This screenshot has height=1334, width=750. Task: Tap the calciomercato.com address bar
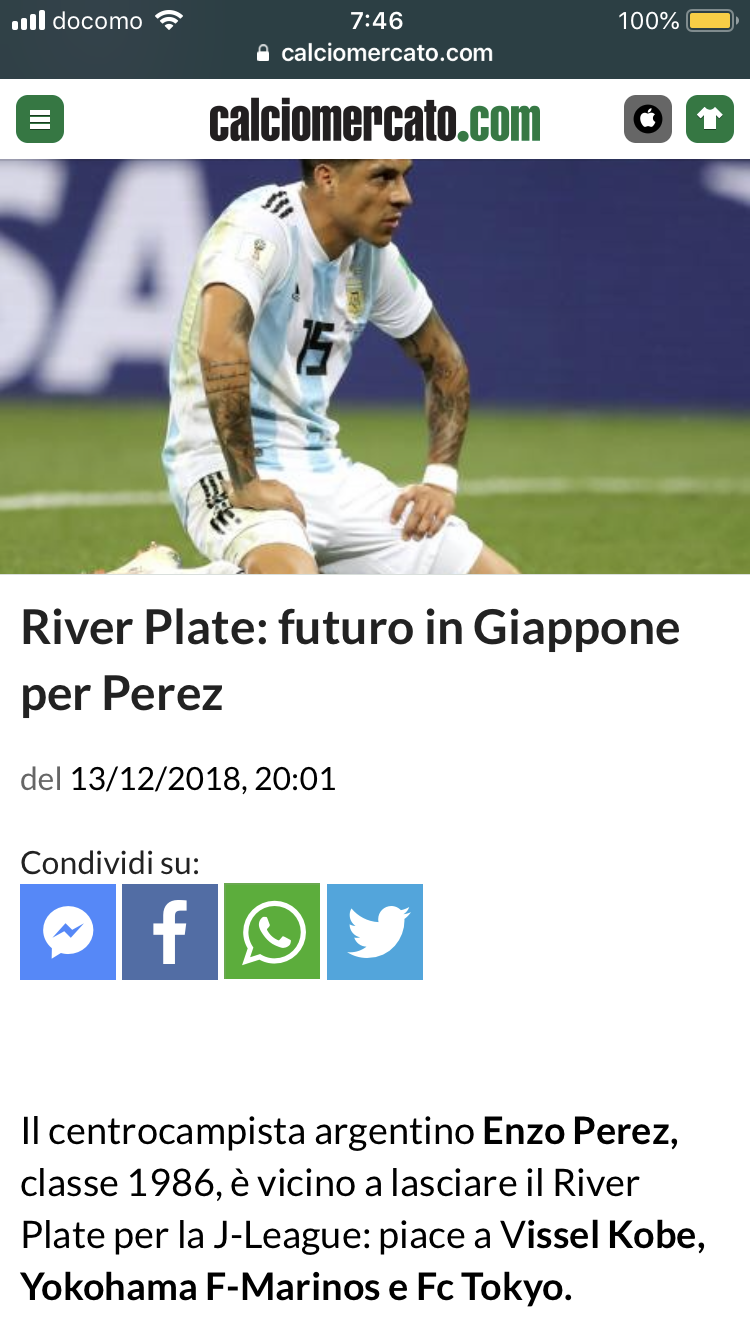[375, 53]
